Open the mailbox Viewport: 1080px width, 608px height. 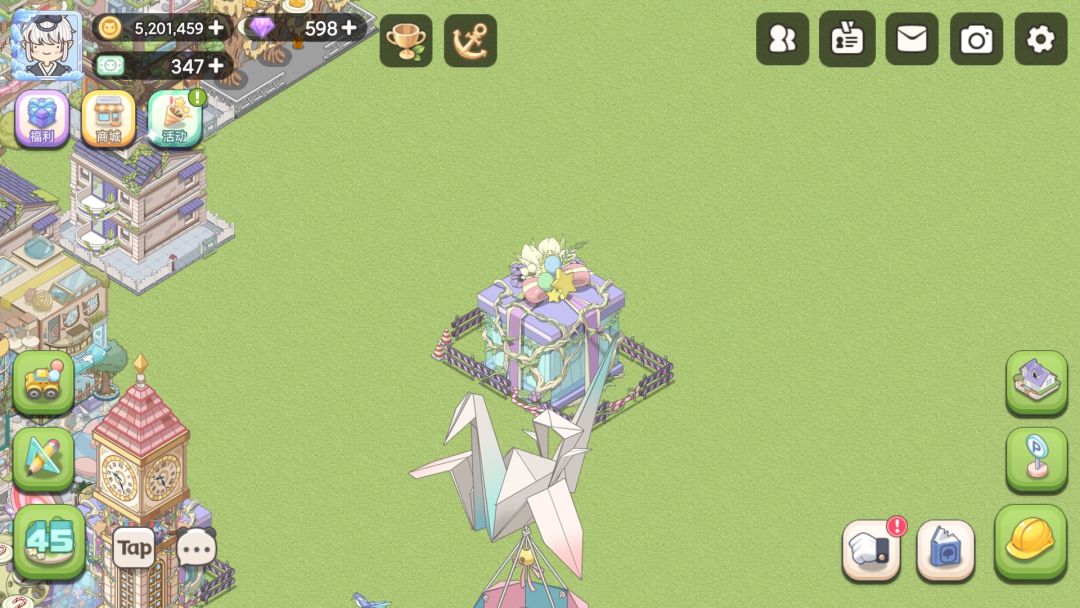pyautogui.click(x=912, y=39)
